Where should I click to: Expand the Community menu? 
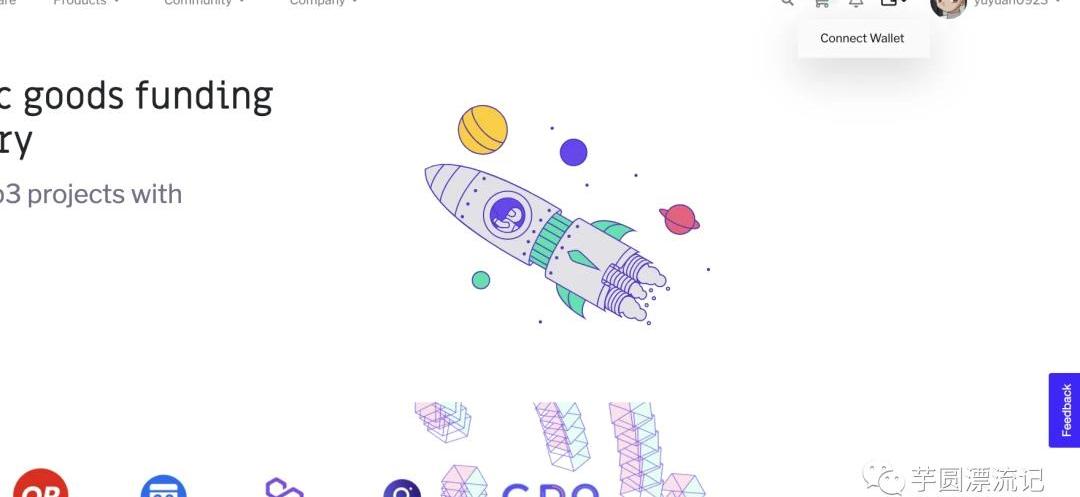205,3
